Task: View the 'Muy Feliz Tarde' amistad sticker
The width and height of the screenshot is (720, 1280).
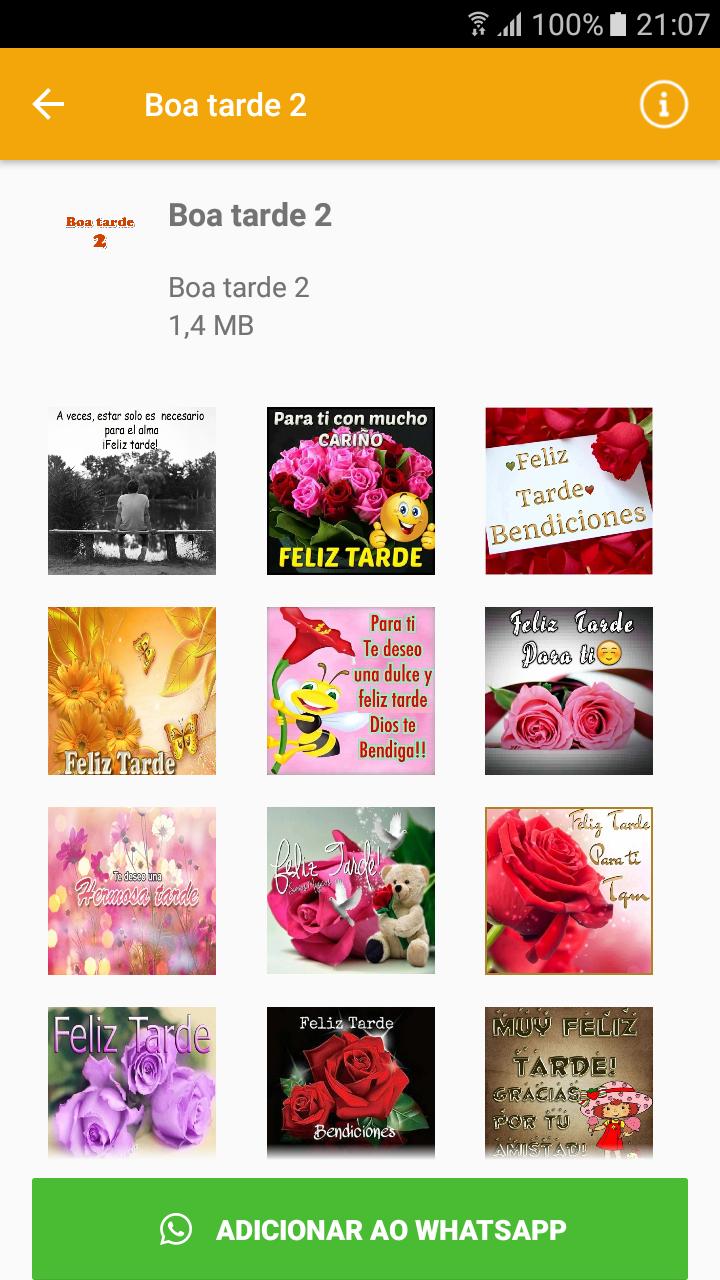Action: [x=569, y=1083]
